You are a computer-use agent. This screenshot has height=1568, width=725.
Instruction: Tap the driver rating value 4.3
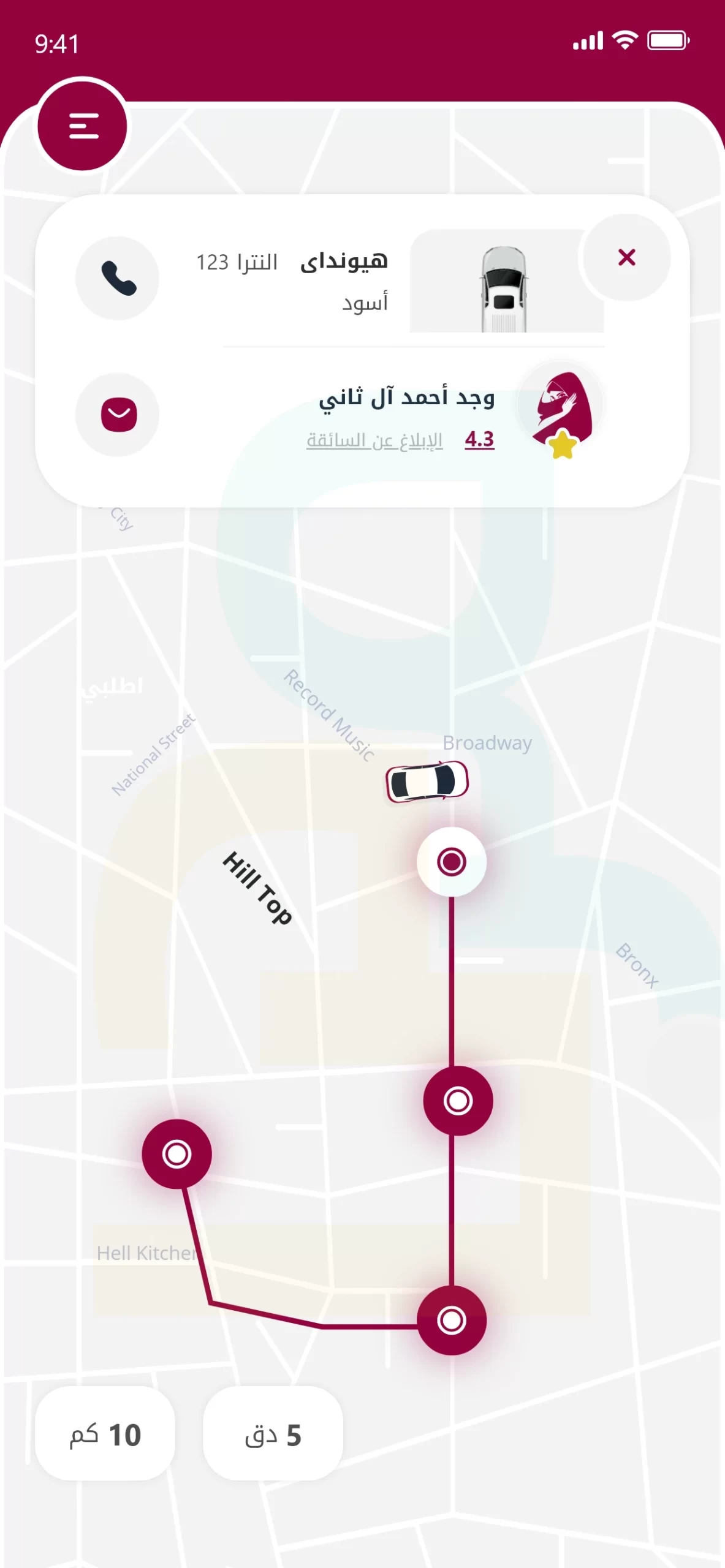click(479, 439)
